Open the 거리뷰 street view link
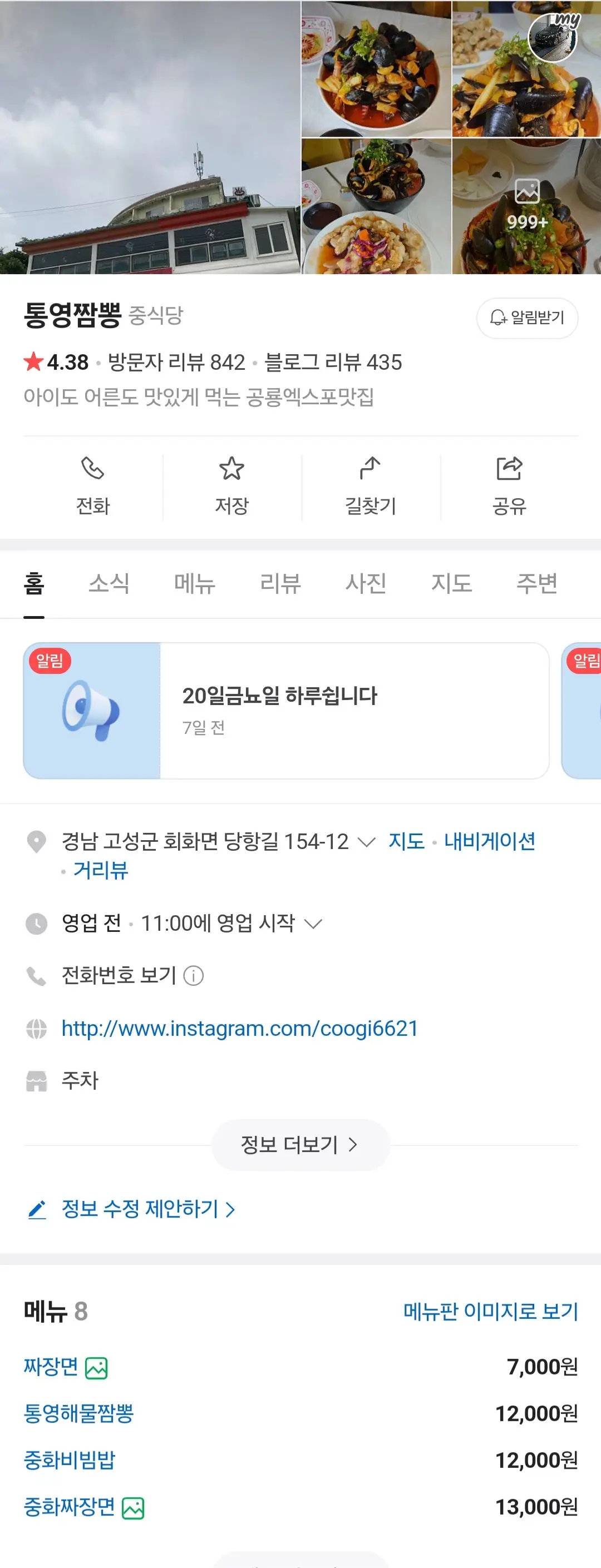 point(101,870)
